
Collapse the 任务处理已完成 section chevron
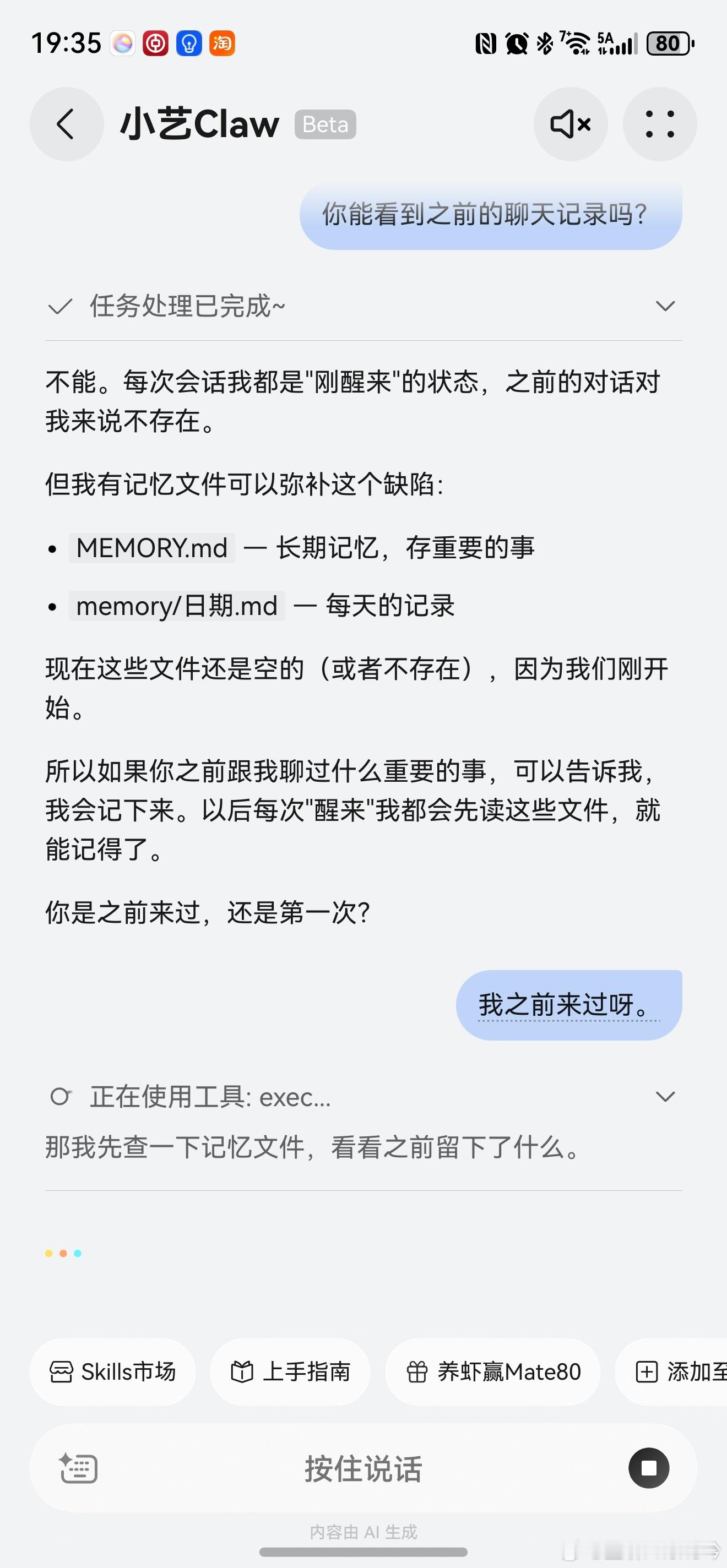coord(665,307)
